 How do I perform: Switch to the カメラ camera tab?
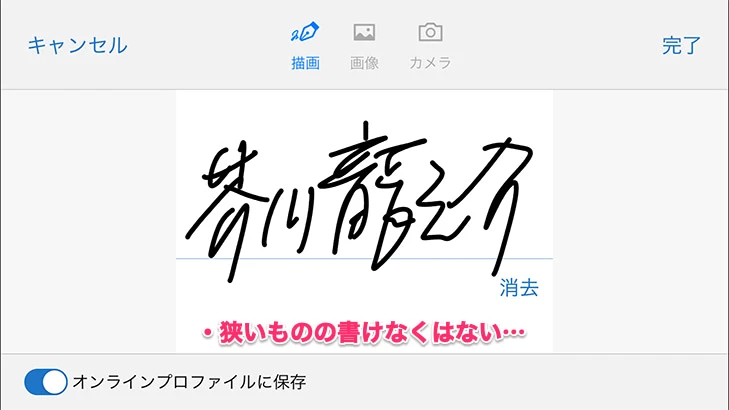pyautogui.click(x=430, y=46)
